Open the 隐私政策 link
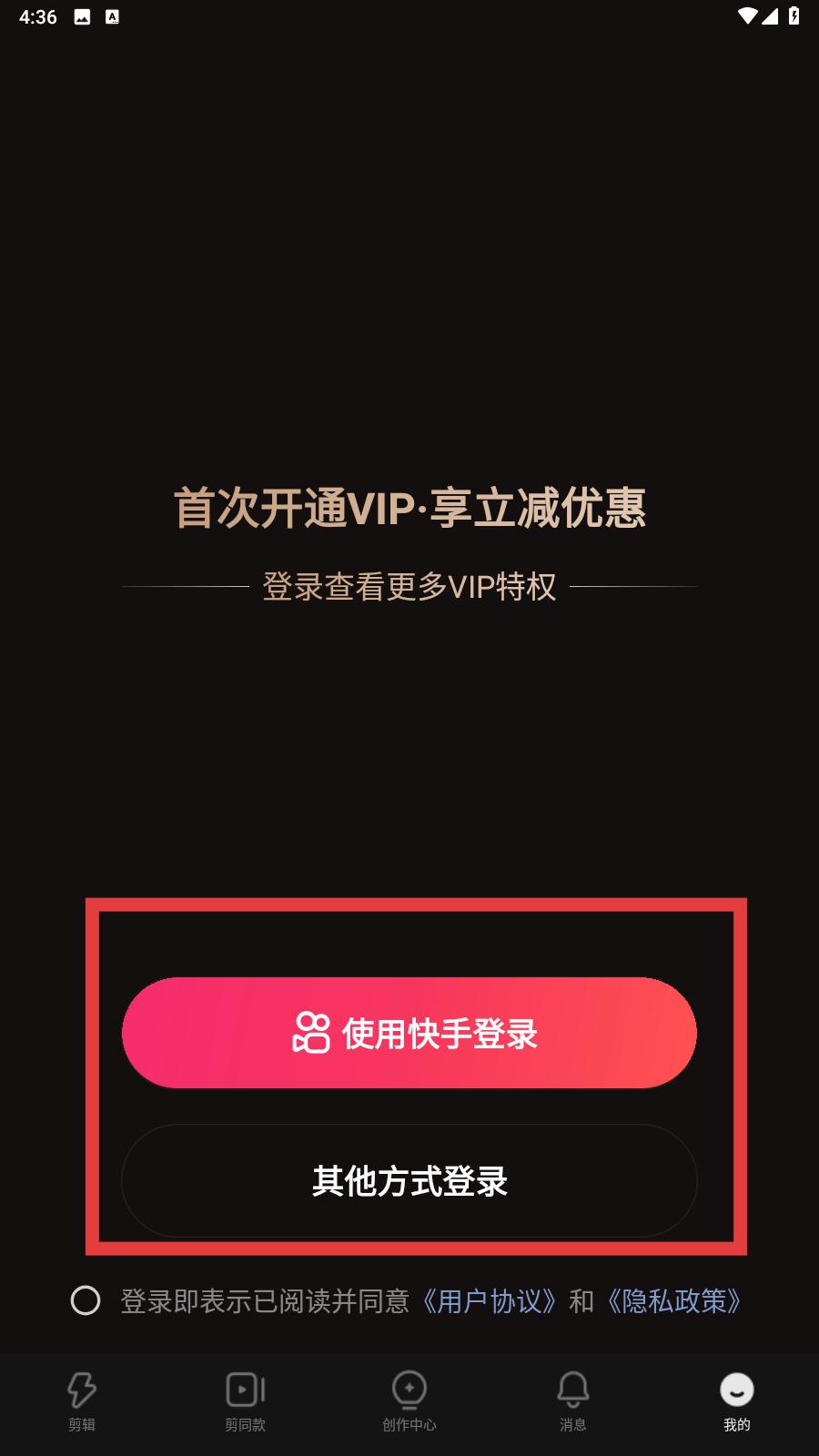819x1456 pixels. tap(673, 1301)
